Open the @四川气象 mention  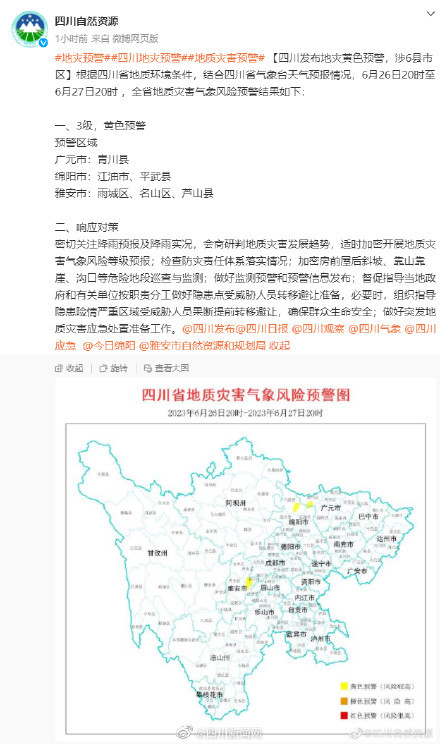tap(375, 329)
